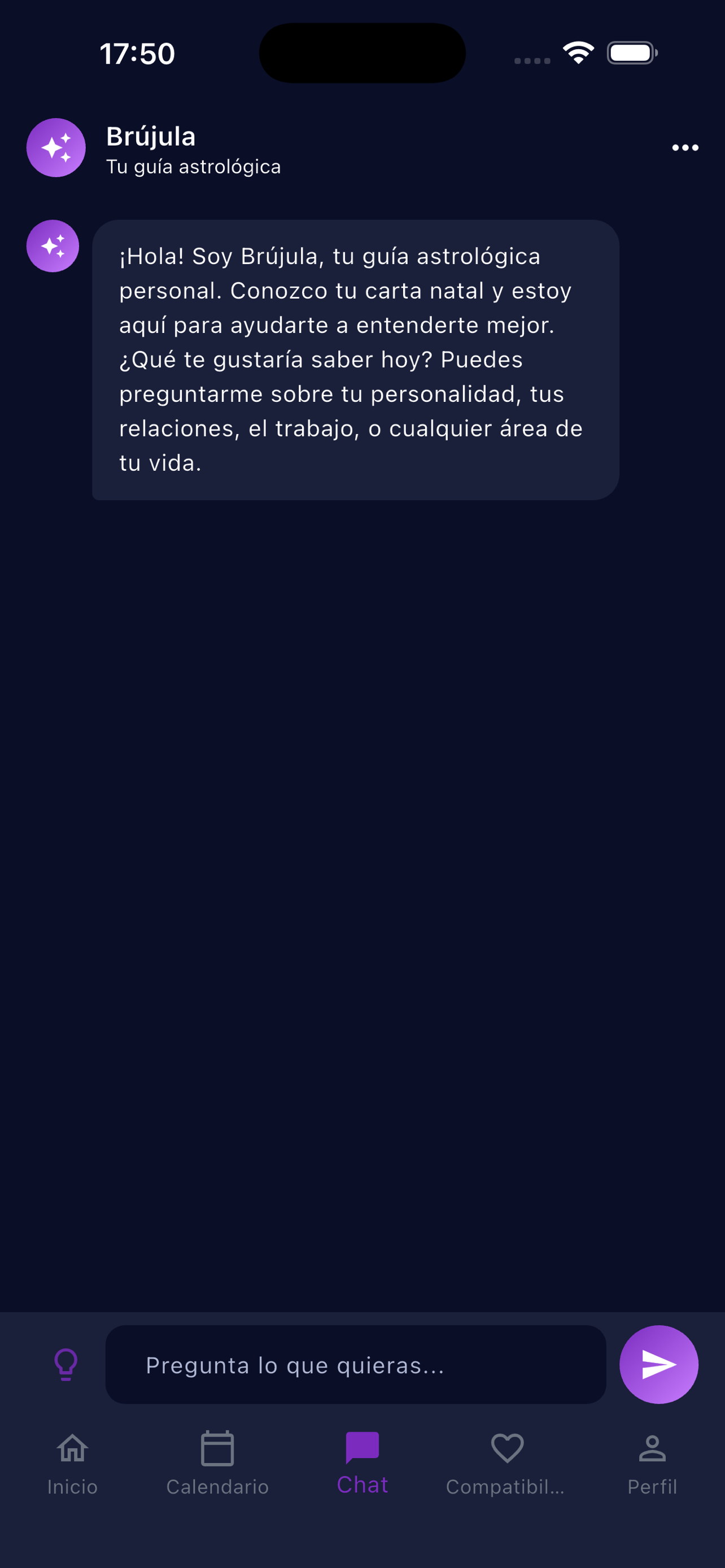The image size is (725, 1568).
Task: Select Brújula's welcome message bubble
Action: pyautogui.click(x=354, y=359)
